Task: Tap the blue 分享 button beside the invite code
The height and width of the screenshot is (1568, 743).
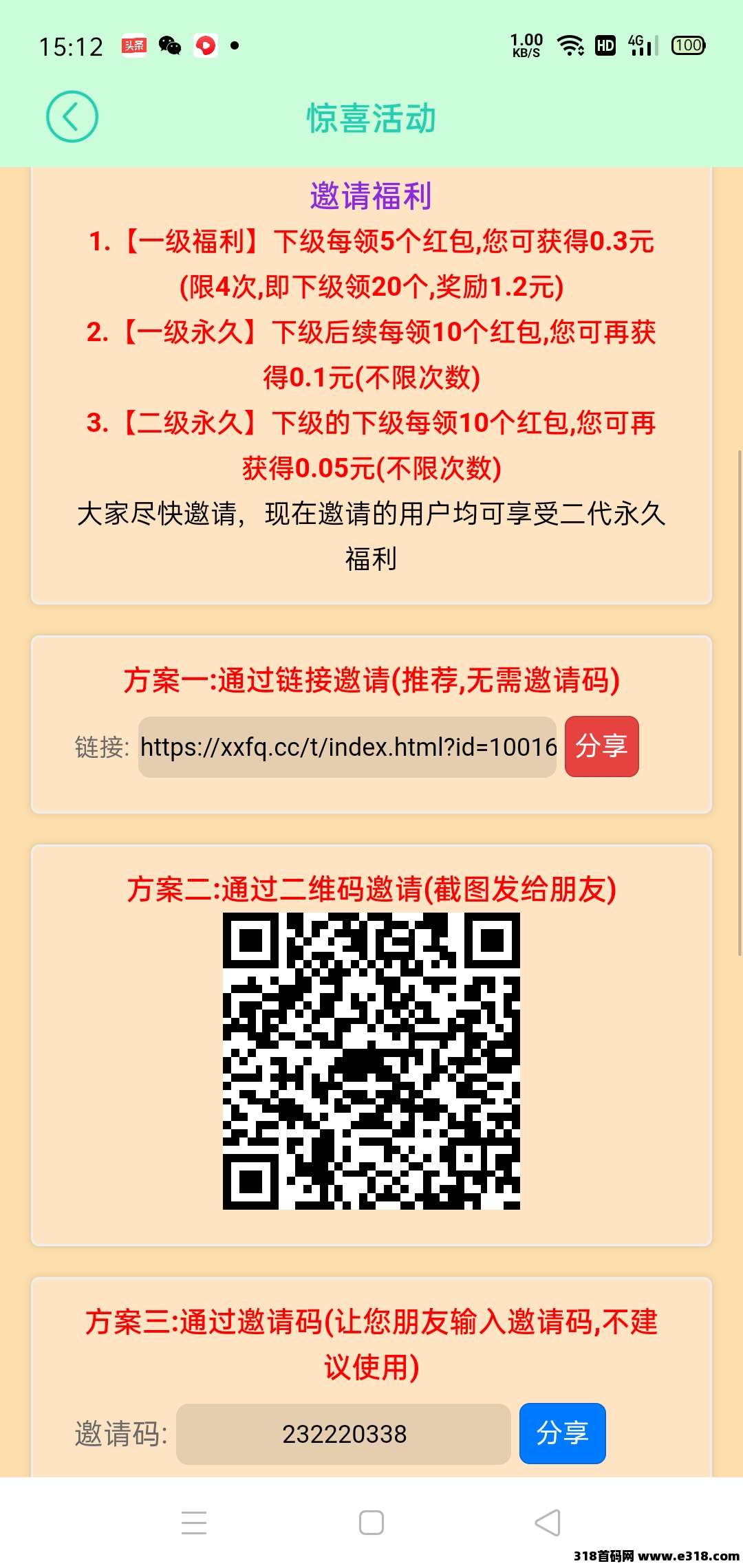Action: tap(562, 1433)
